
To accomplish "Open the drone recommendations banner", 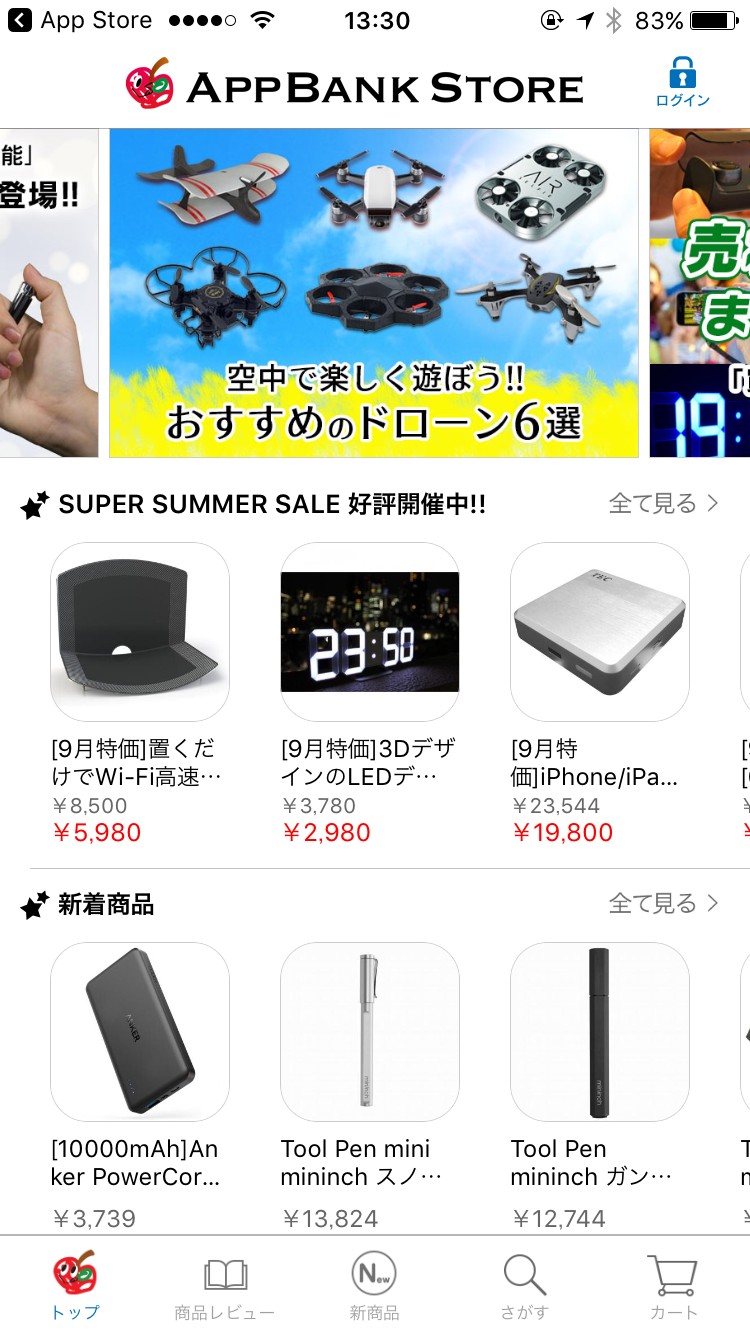I will point(373,293).
